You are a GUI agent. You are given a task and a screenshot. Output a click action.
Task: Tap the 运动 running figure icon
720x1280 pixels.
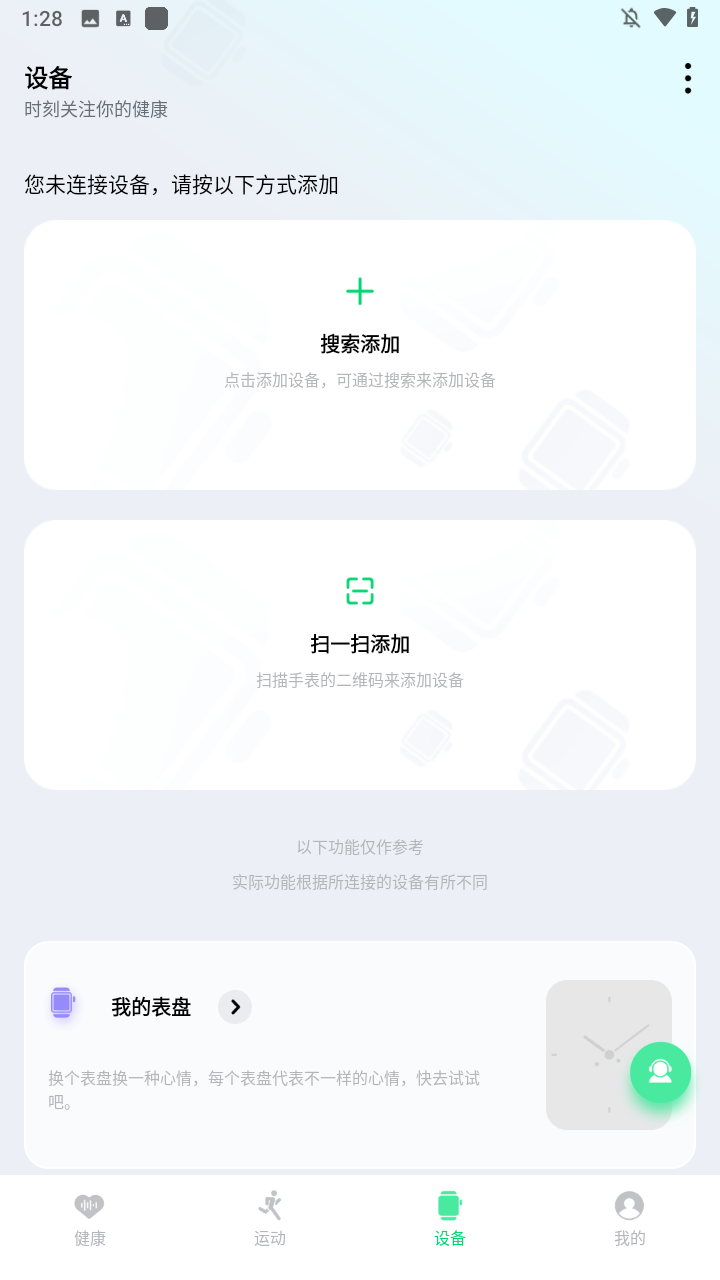point(269,1204)
